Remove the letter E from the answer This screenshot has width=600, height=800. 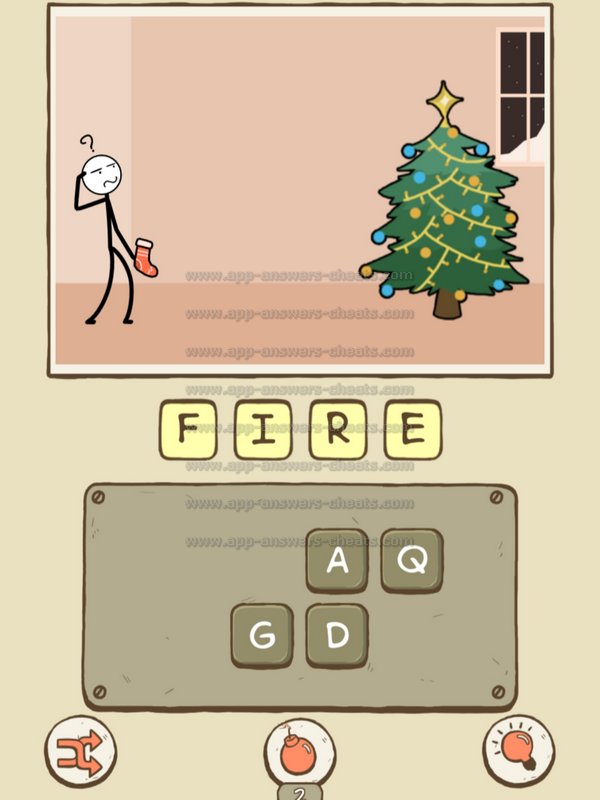click(411, 430)
